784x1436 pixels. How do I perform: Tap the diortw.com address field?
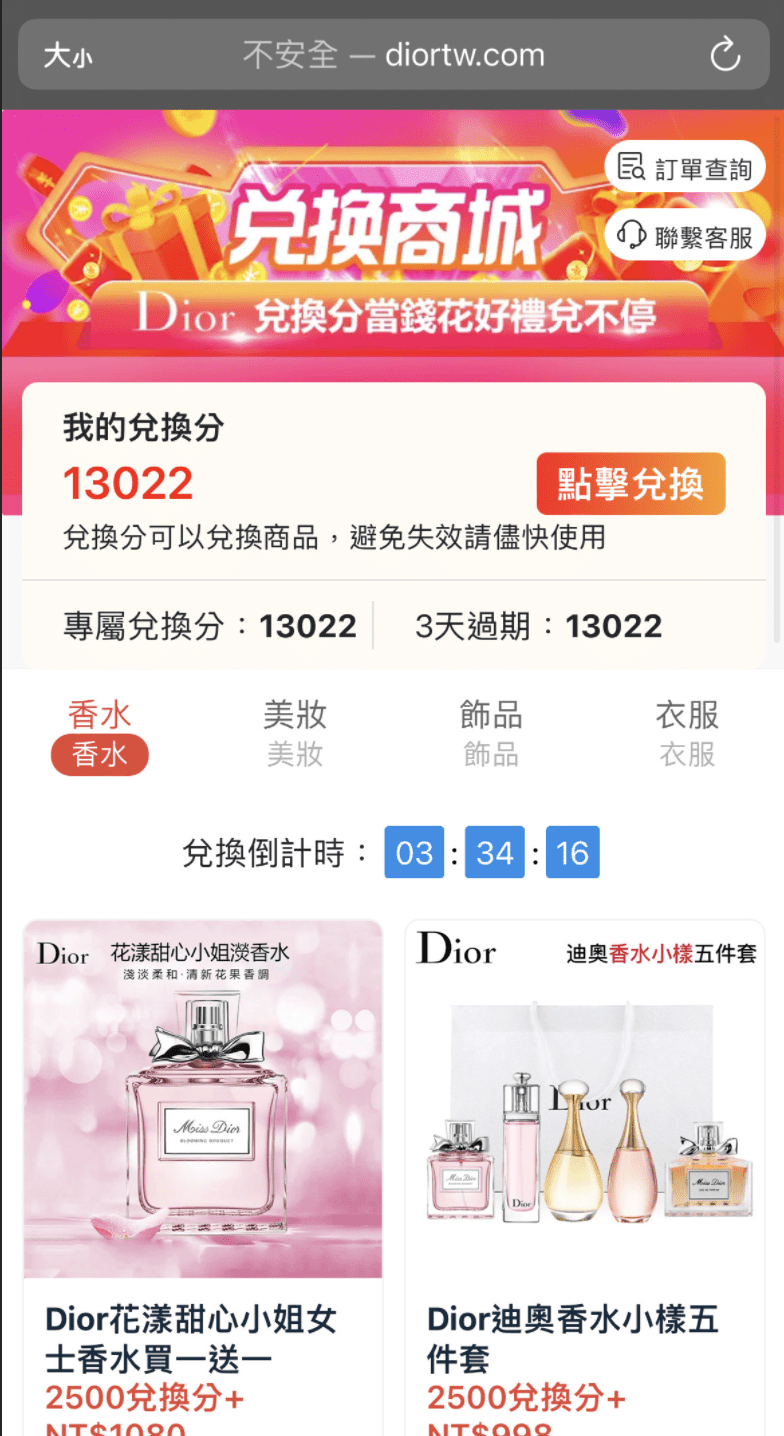393,54
